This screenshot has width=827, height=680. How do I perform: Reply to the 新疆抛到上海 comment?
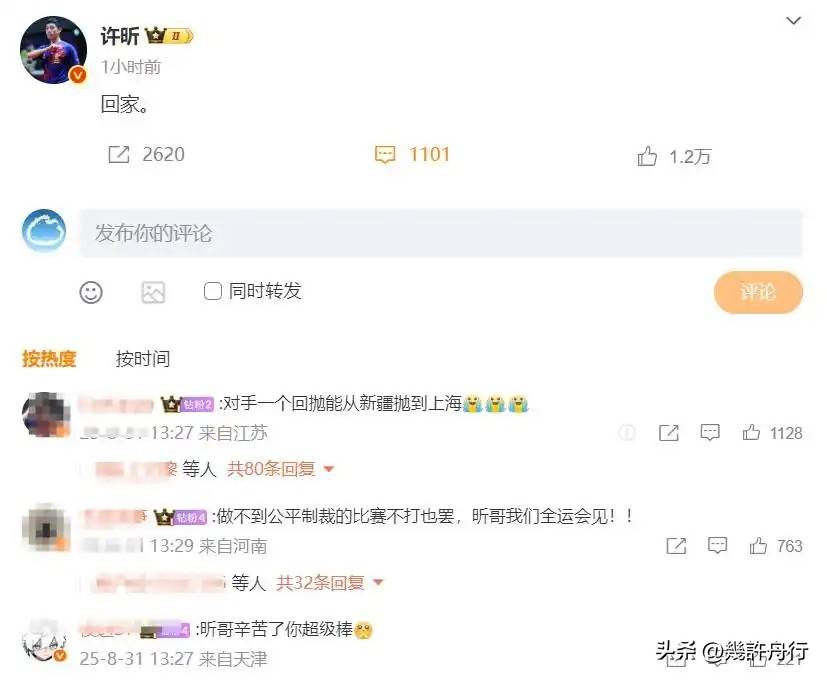(710, 433)
